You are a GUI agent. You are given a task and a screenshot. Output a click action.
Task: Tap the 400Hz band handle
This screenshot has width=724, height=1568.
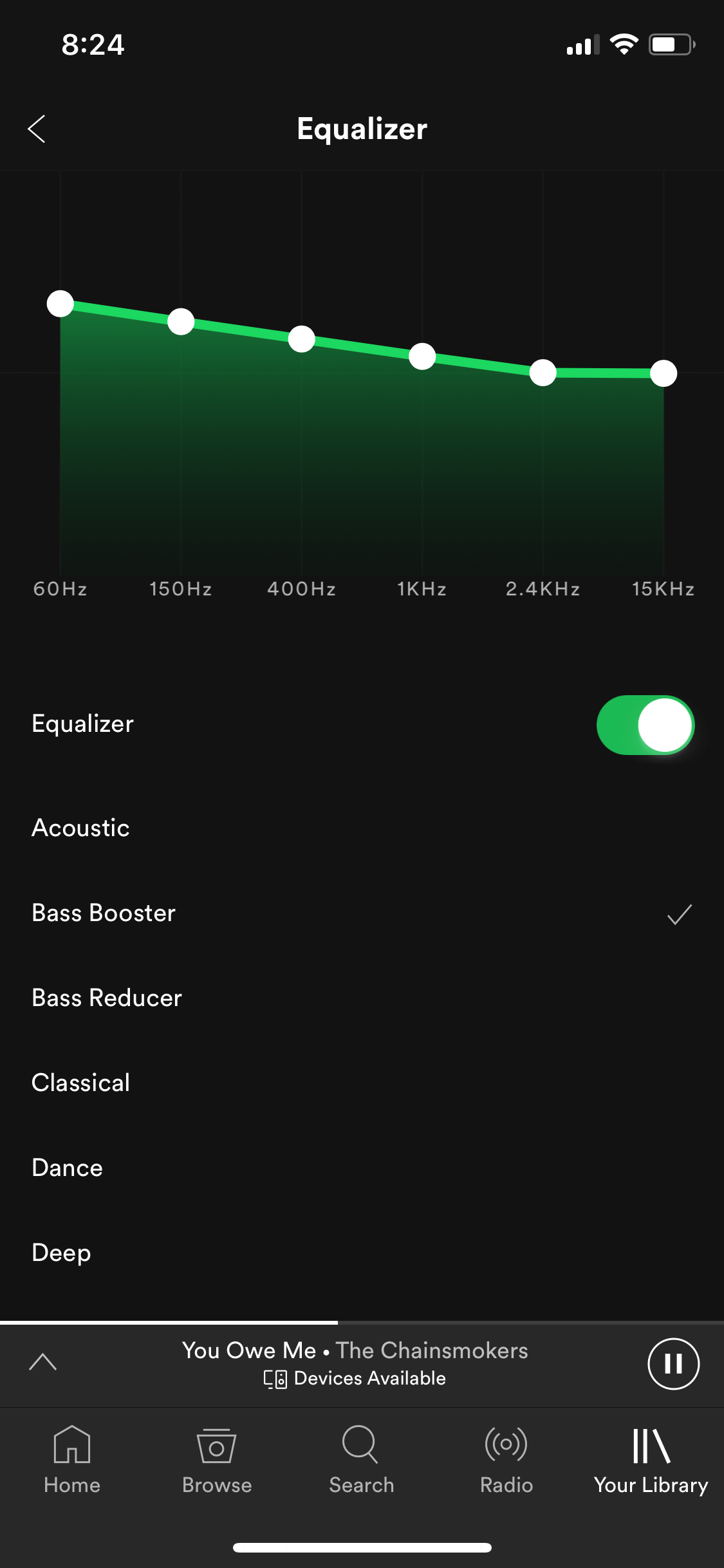tap(302, 339)
